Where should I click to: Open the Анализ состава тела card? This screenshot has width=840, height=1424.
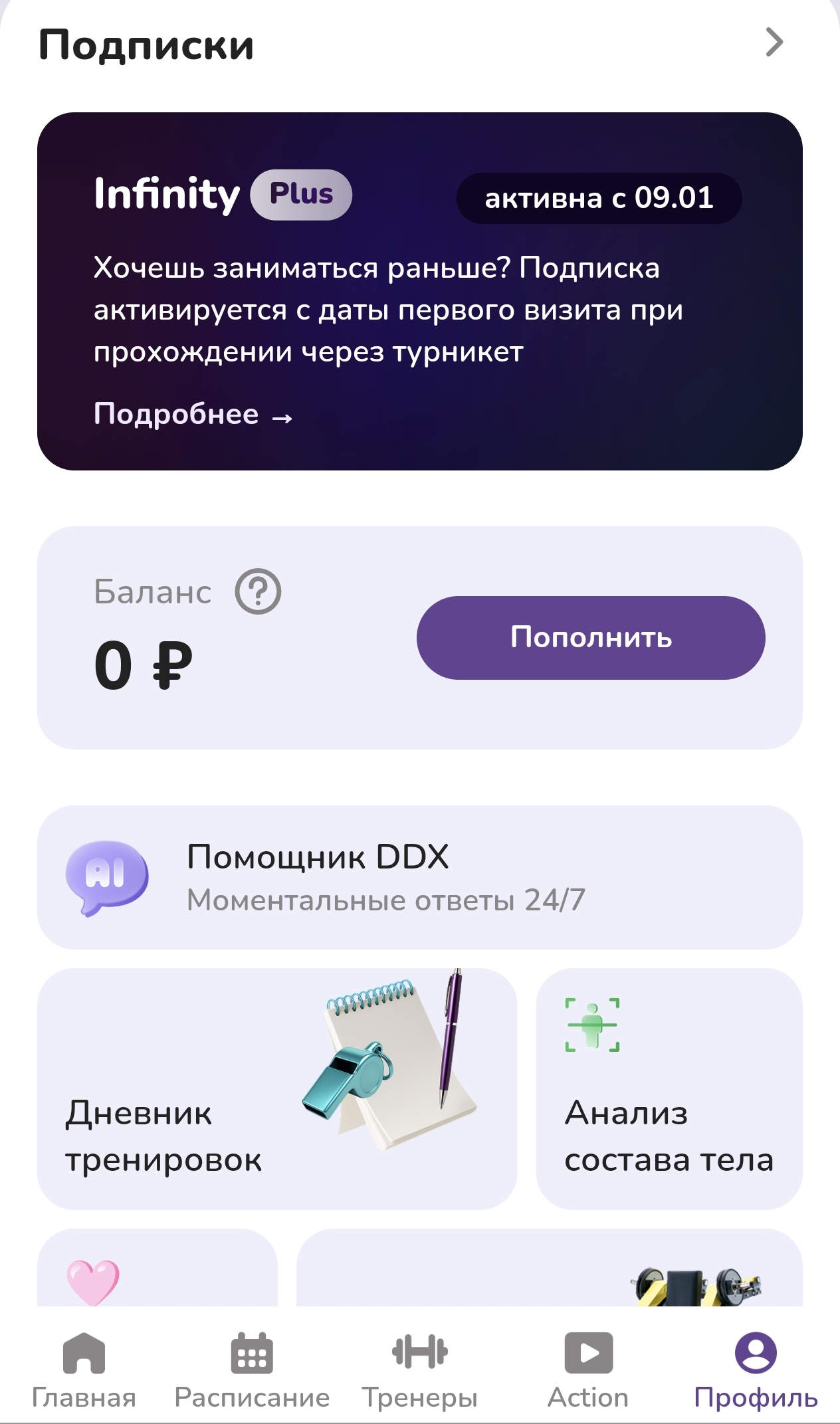click(669, 1088)
